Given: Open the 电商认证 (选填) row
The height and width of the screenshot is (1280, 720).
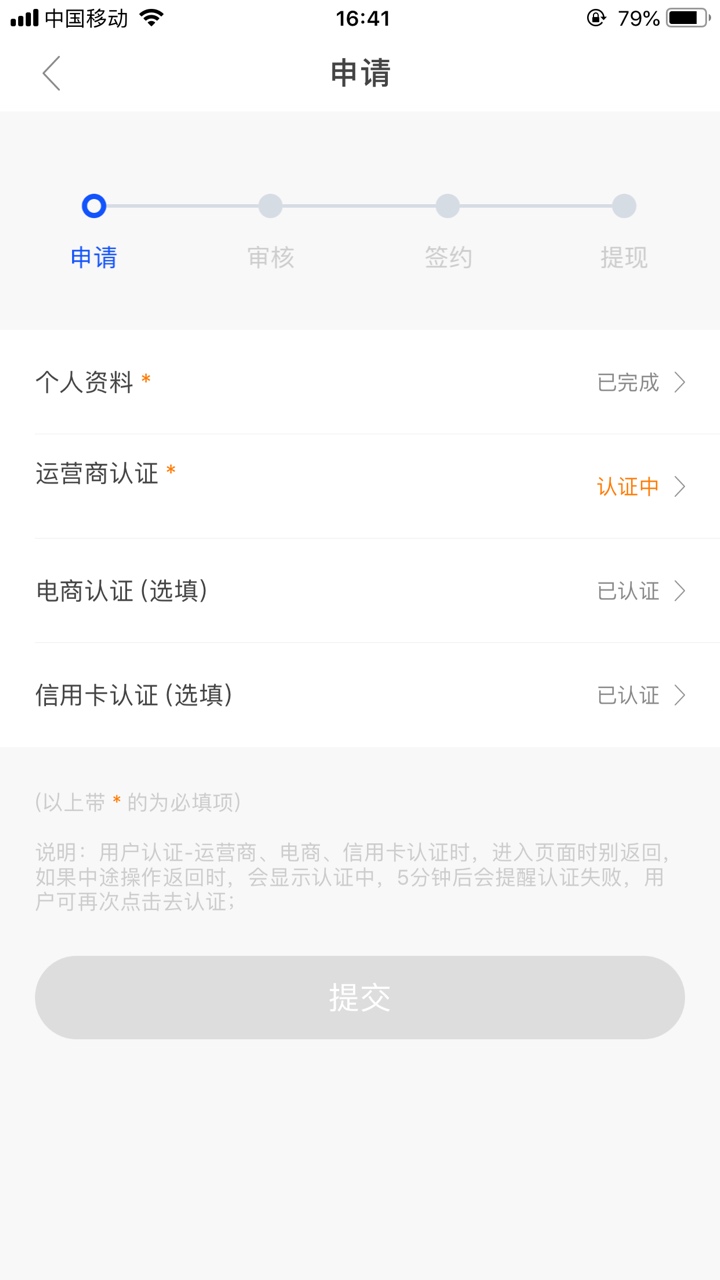Looking at the screenshot, I should tap(360, 591).
